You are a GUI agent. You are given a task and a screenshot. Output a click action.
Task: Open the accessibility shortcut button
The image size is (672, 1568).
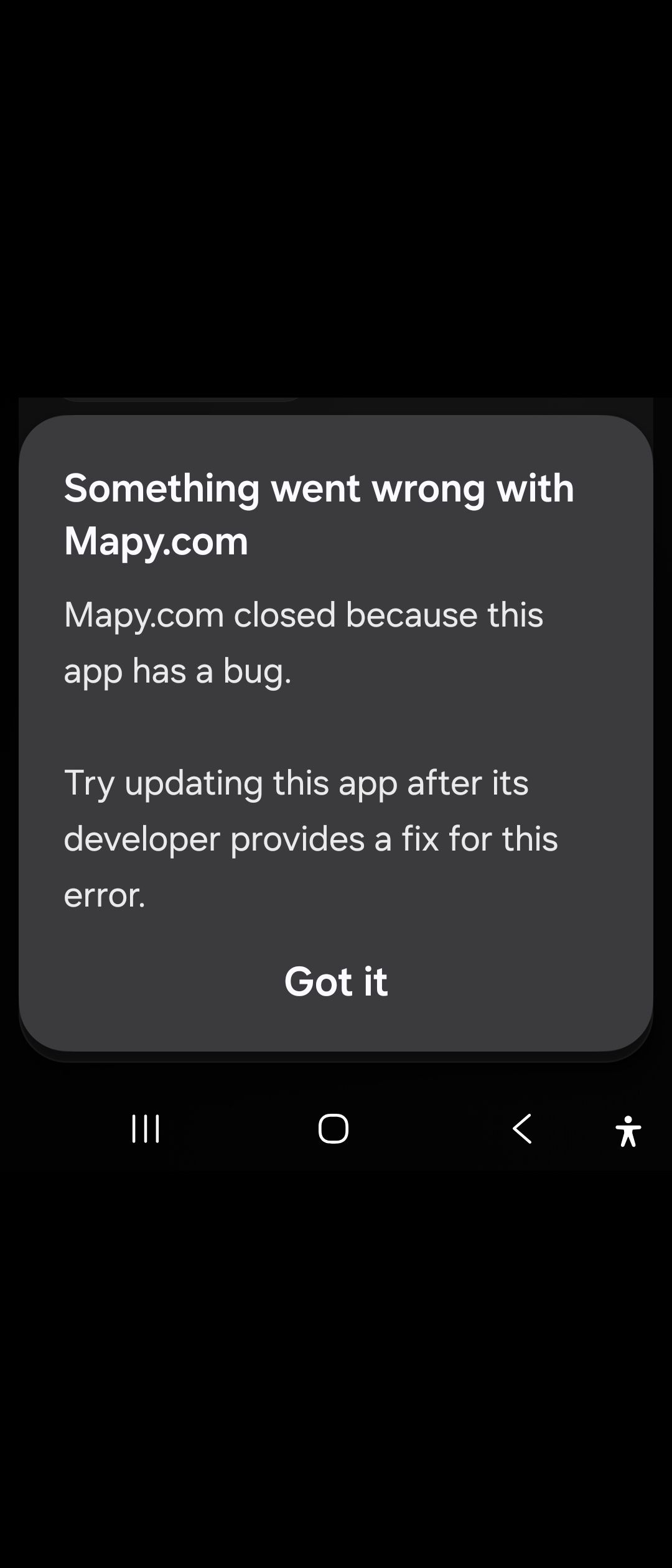point(628,1131)
